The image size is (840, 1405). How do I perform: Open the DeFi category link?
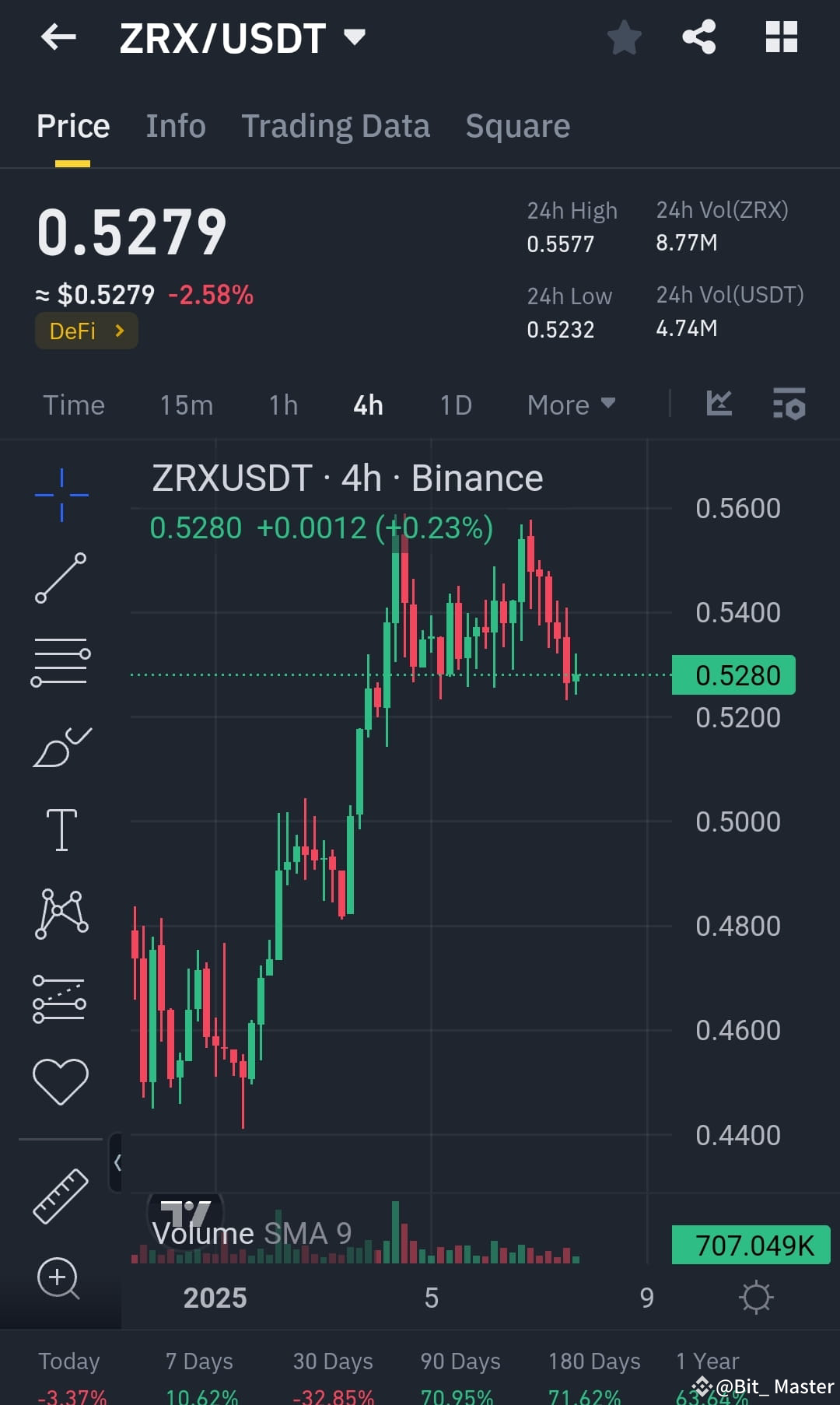click(86, 331)
